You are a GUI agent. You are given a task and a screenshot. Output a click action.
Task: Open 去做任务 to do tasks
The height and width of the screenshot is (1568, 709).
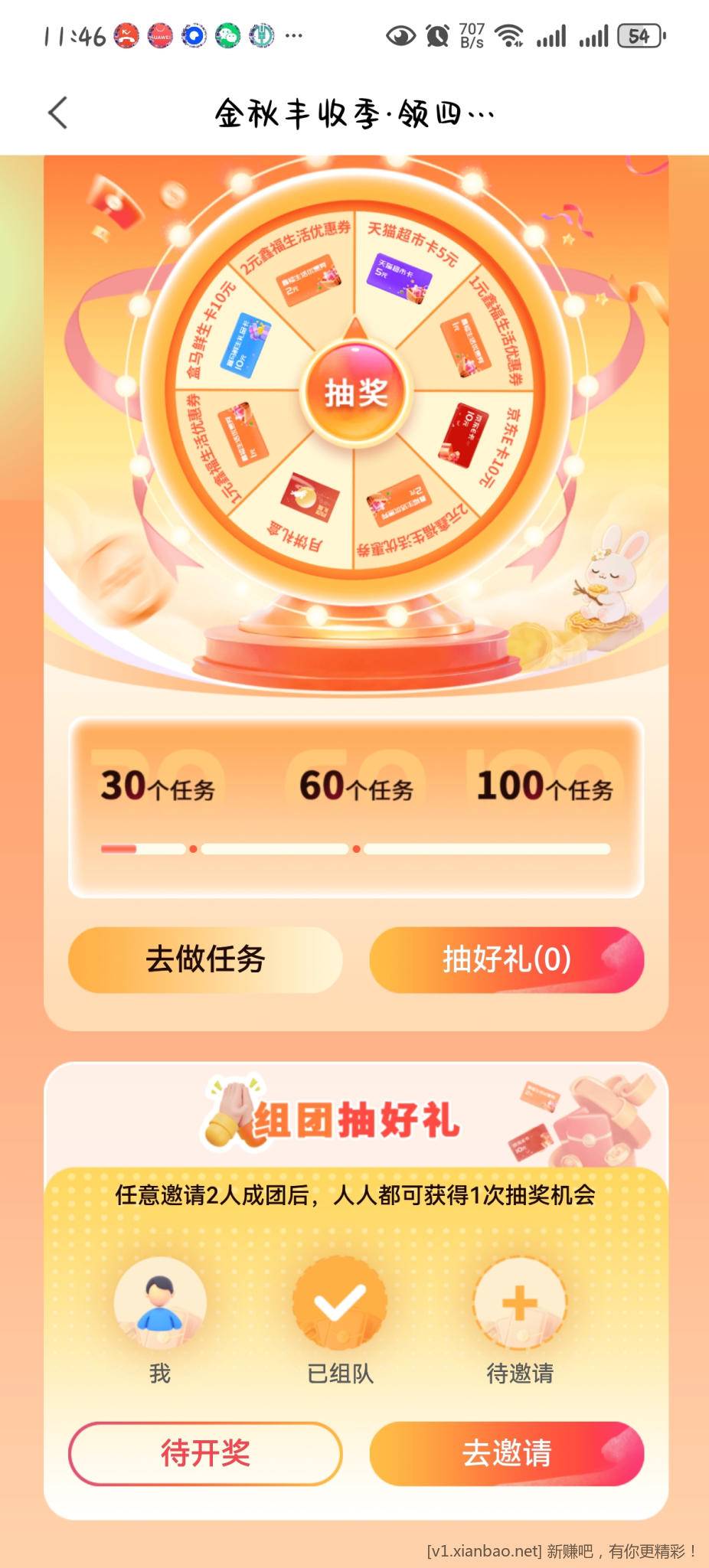[x=205, y=959]
